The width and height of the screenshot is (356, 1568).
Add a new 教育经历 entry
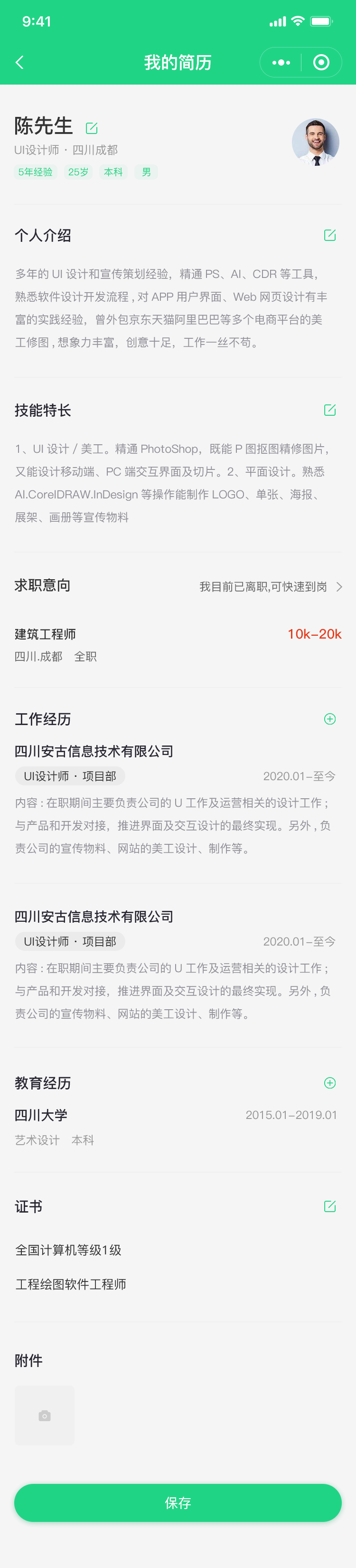330,1083
